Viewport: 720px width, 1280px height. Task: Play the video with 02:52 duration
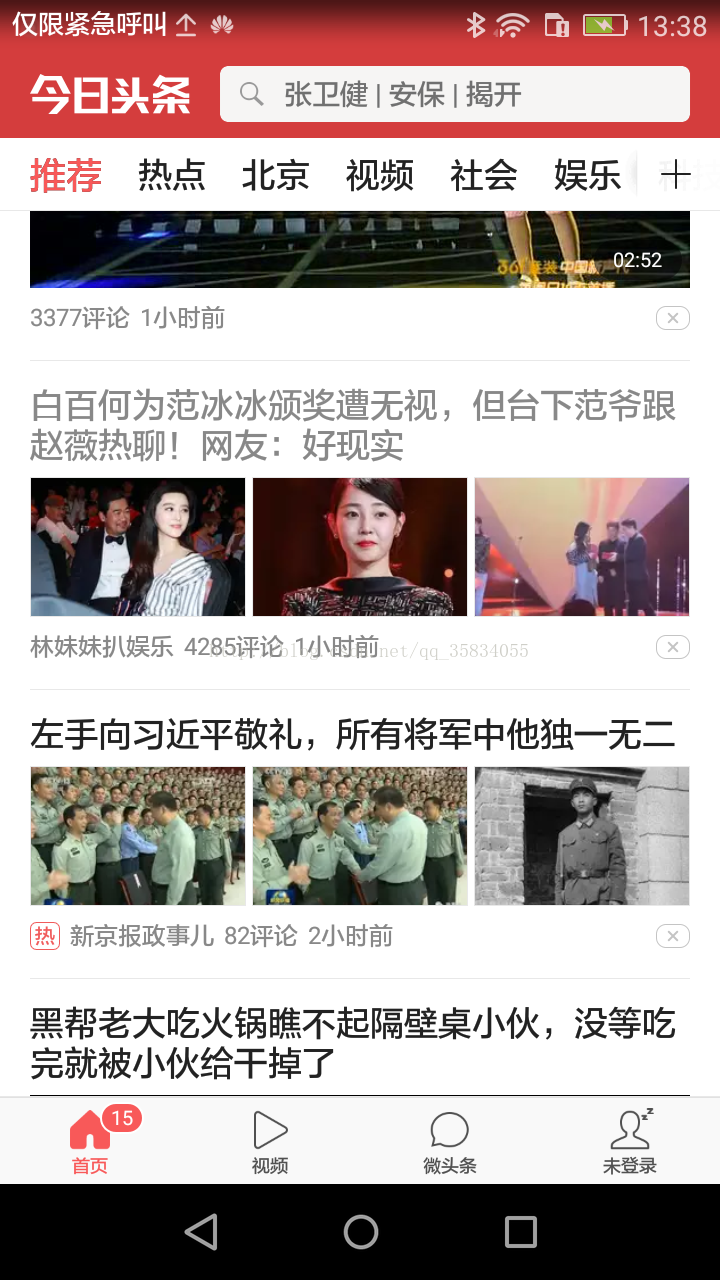[360, 249]
